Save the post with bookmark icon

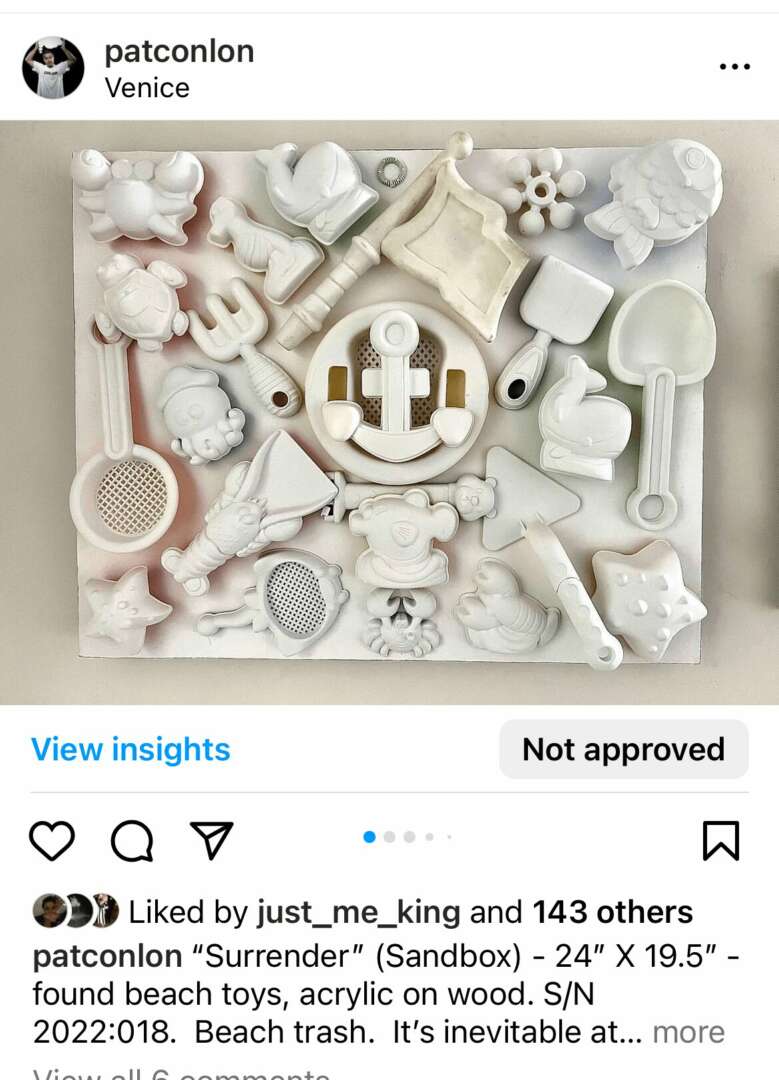pos(721,840)
